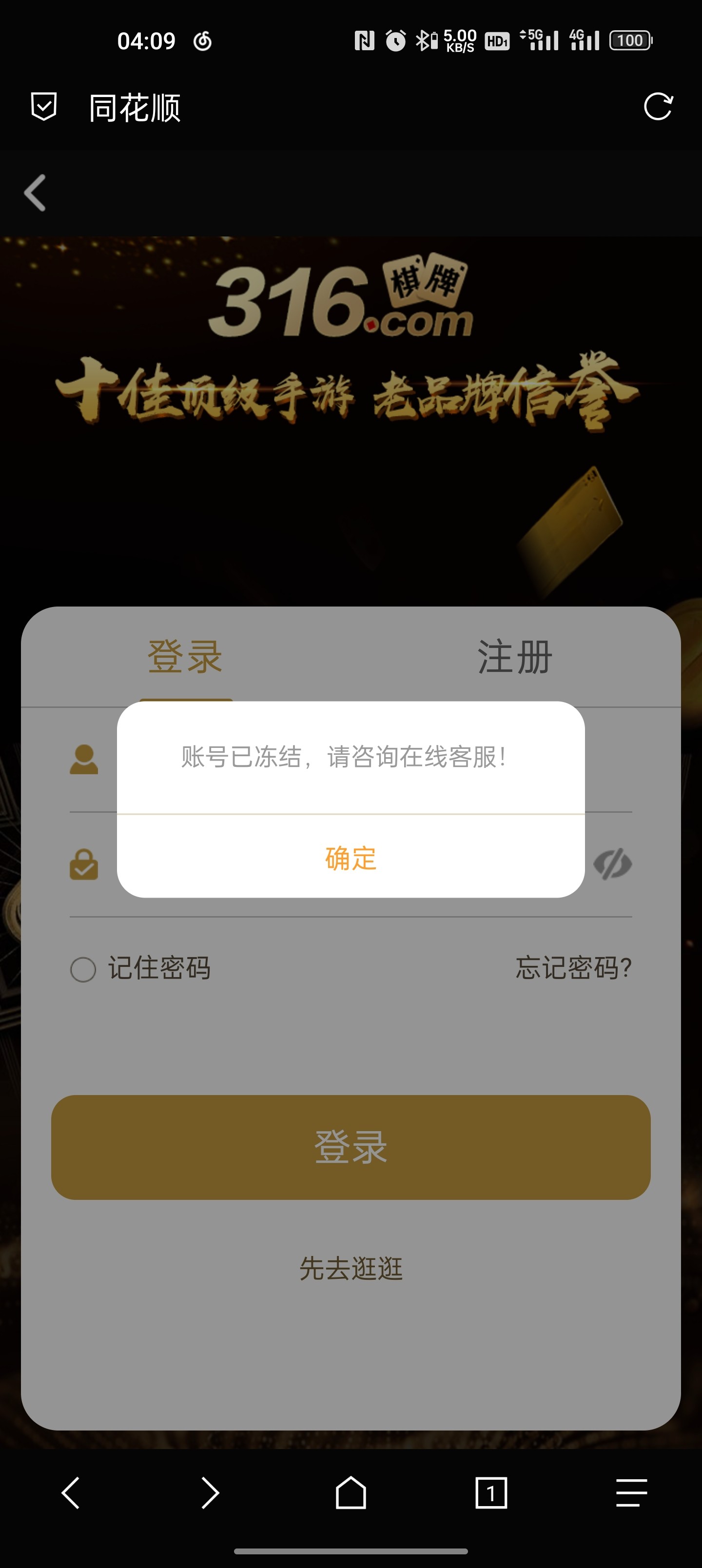702x1568 pixels.
Task: Go to the browser home page
Action: (x=351, y=1492)
